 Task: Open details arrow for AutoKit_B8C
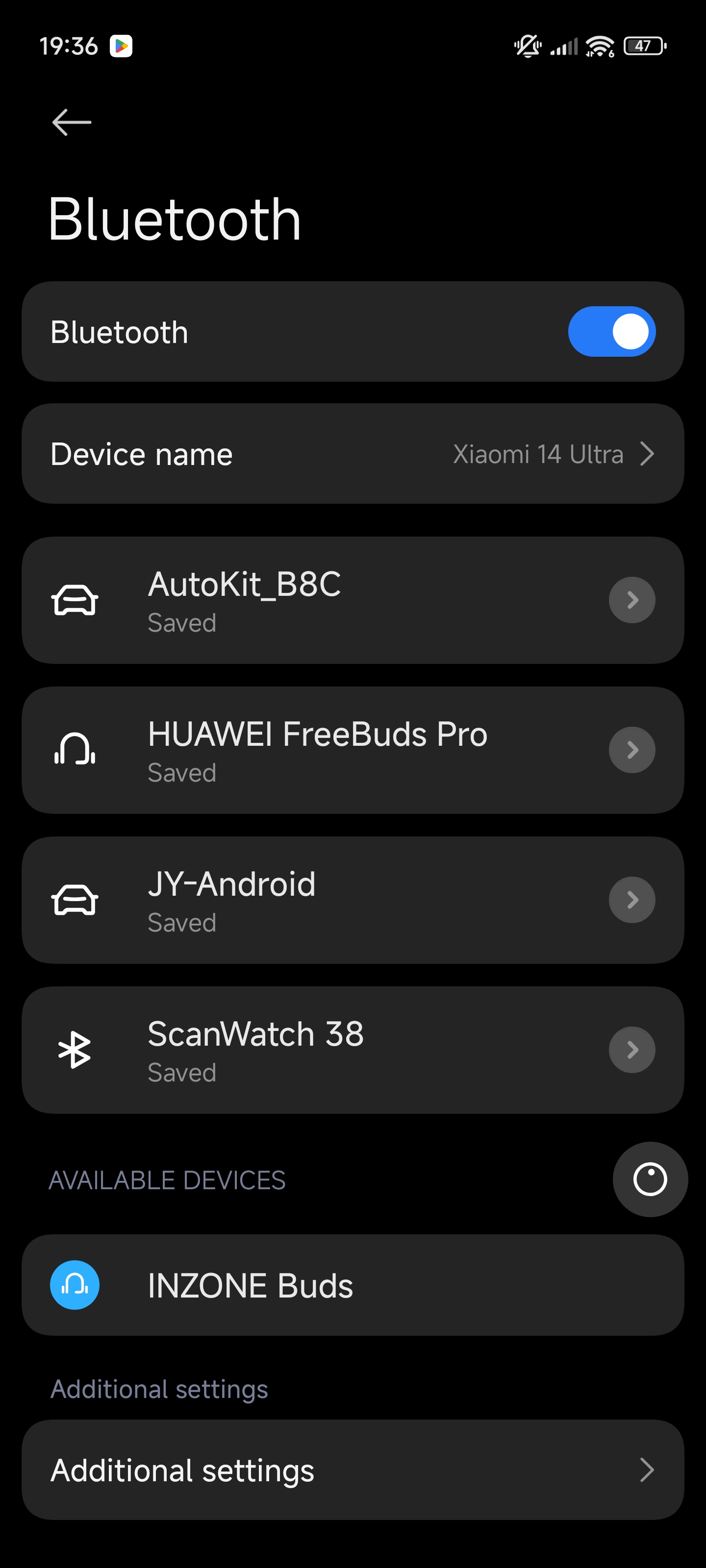(x=631, y=600)
